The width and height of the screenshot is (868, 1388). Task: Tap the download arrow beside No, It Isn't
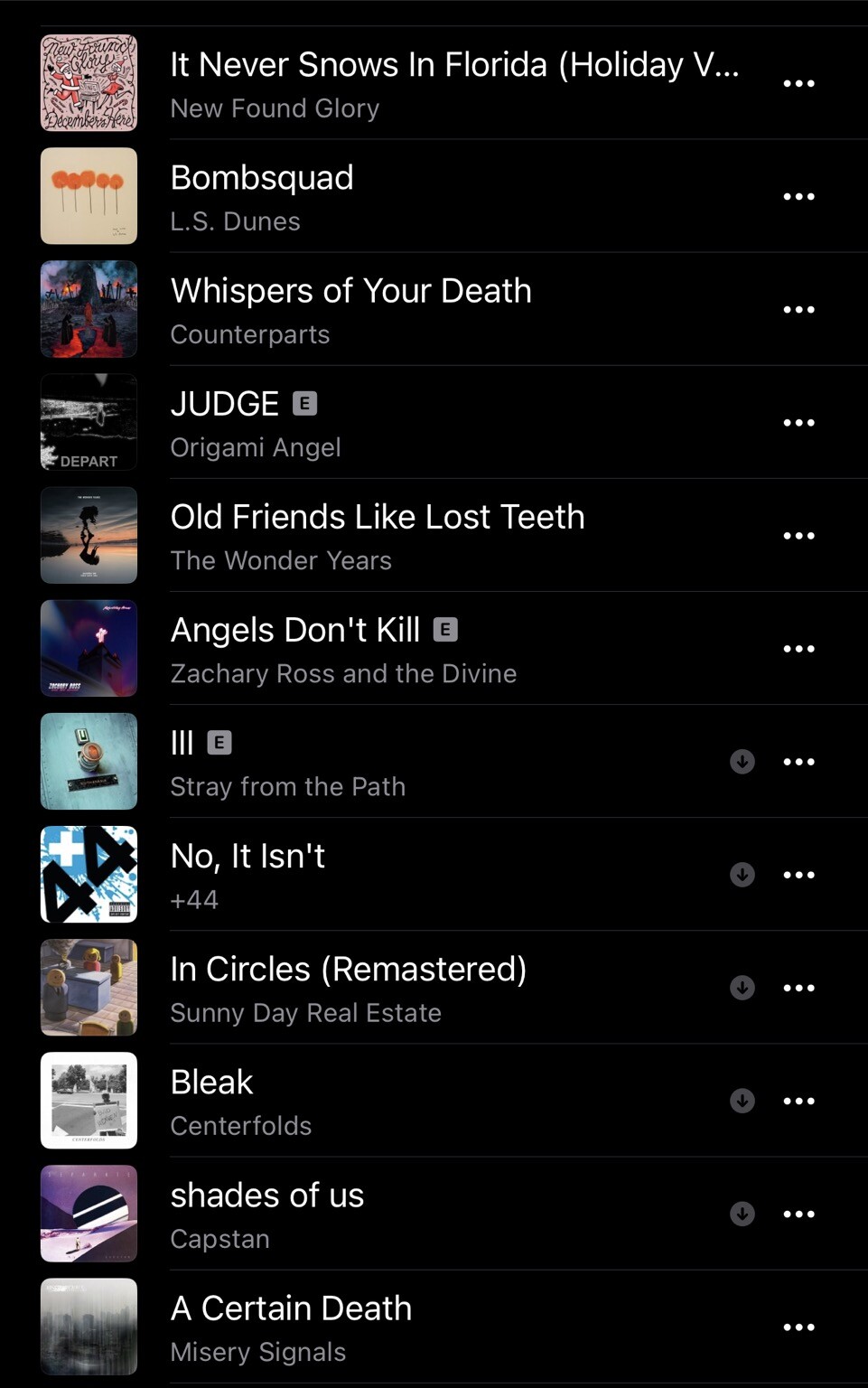tap(742, 875)
